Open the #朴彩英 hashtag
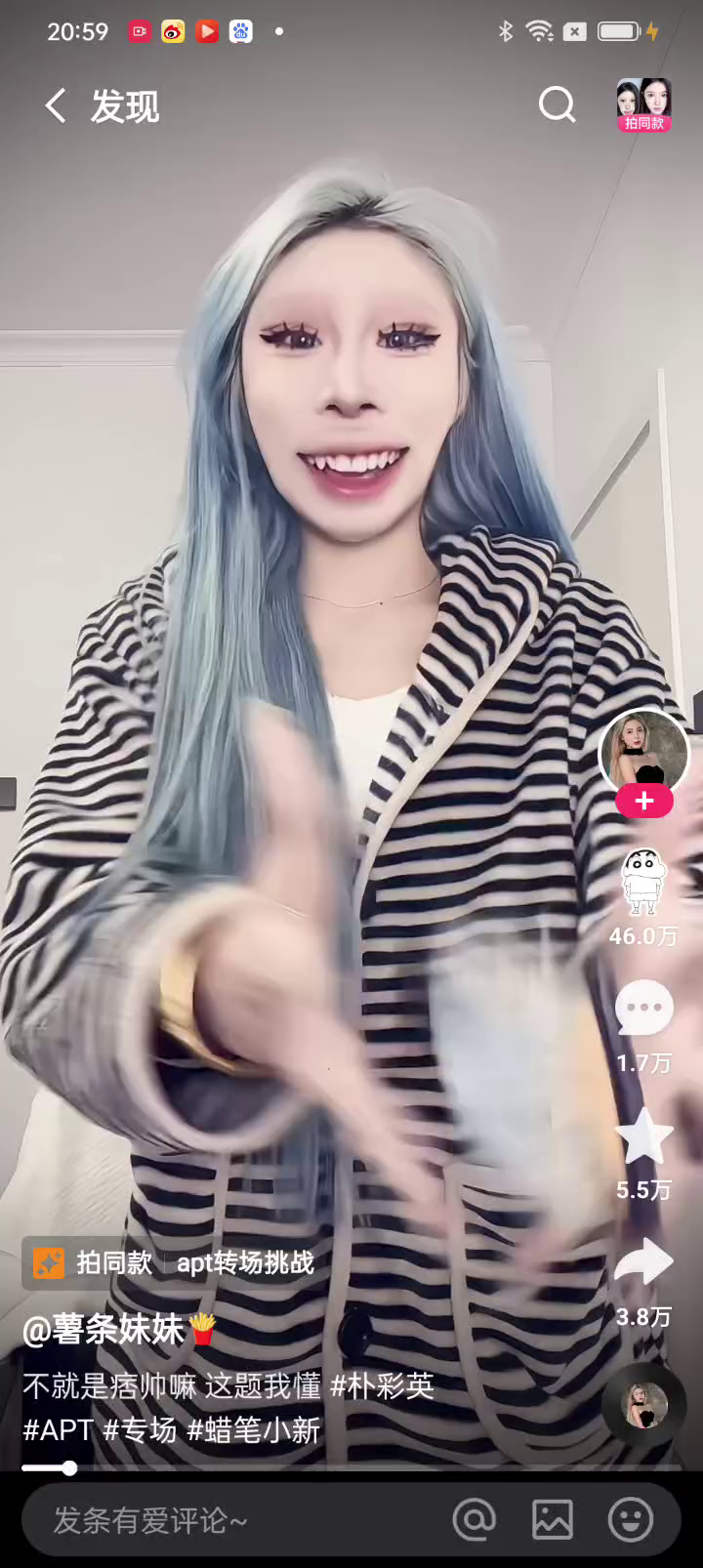The height and width of the screenshot is (1568, 703). click(x=382, y=1385)
